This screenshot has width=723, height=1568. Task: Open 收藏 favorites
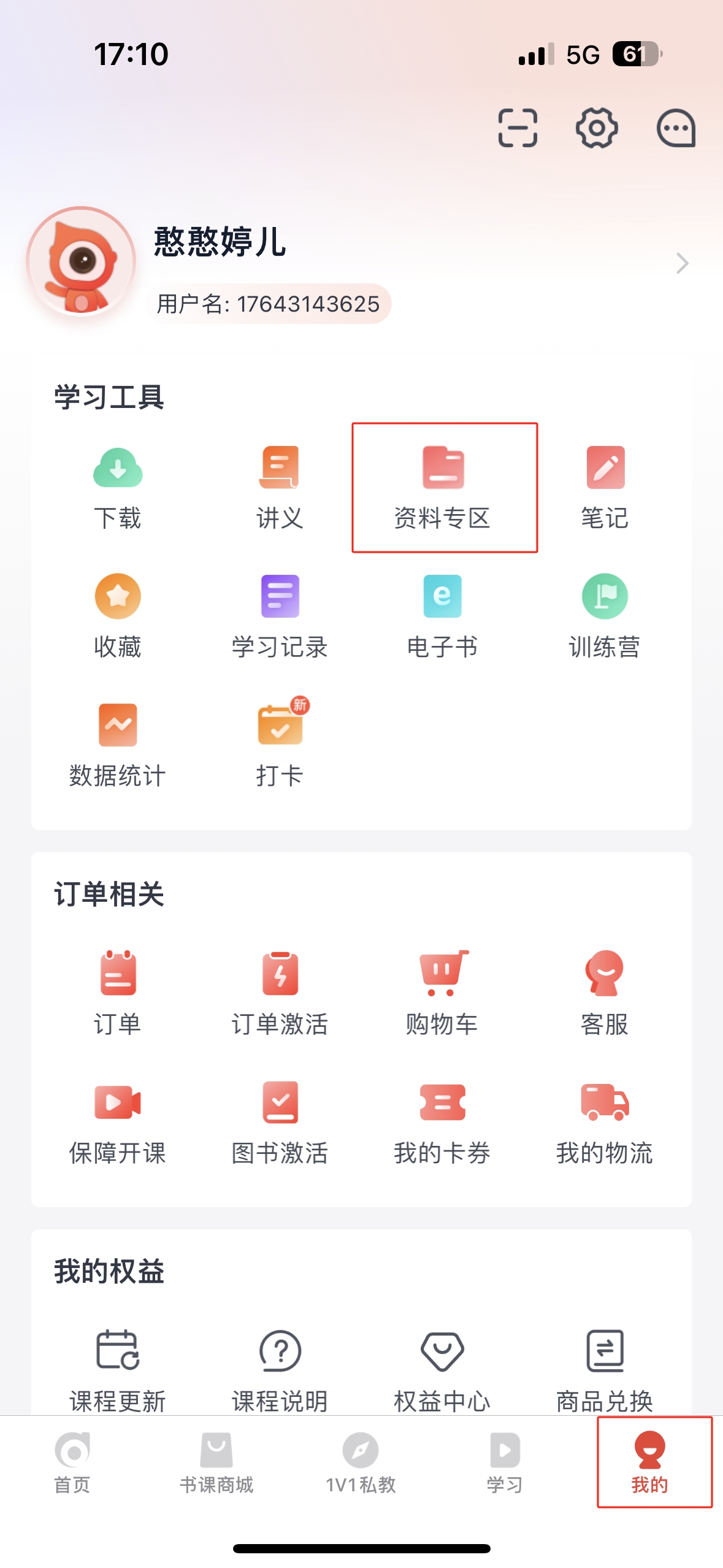pos(118,615)
